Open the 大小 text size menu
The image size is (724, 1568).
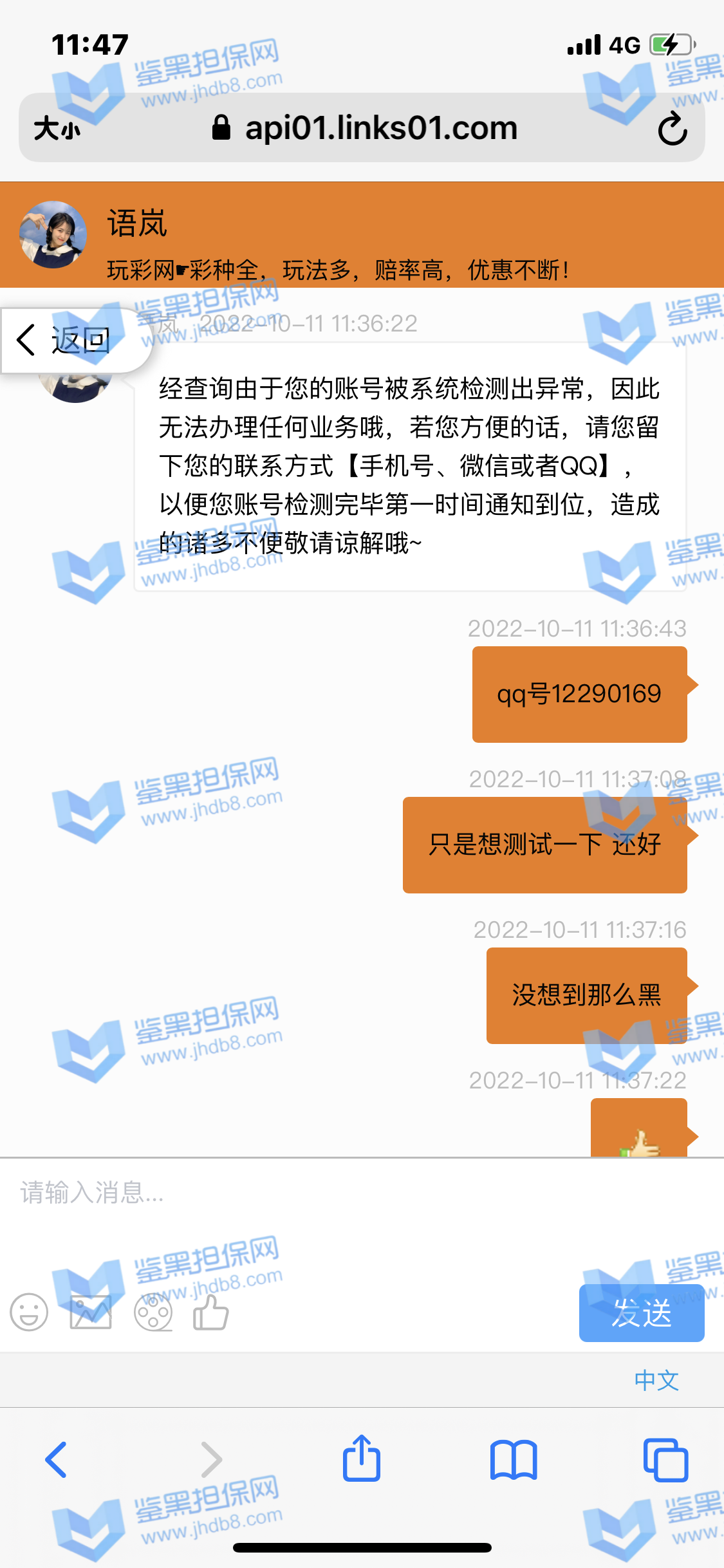57,128
